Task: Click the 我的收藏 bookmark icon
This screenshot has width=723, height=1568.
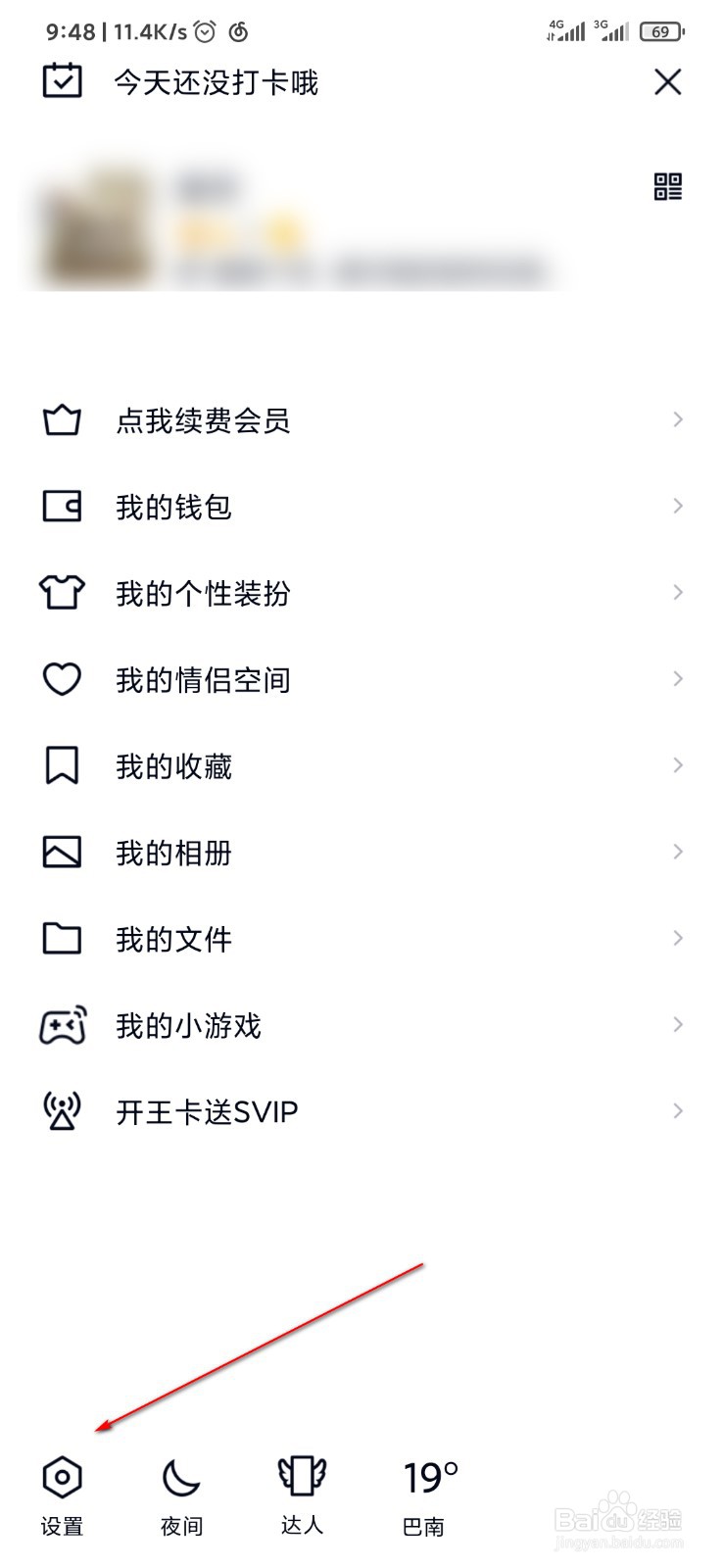Action: pos(62,765)
